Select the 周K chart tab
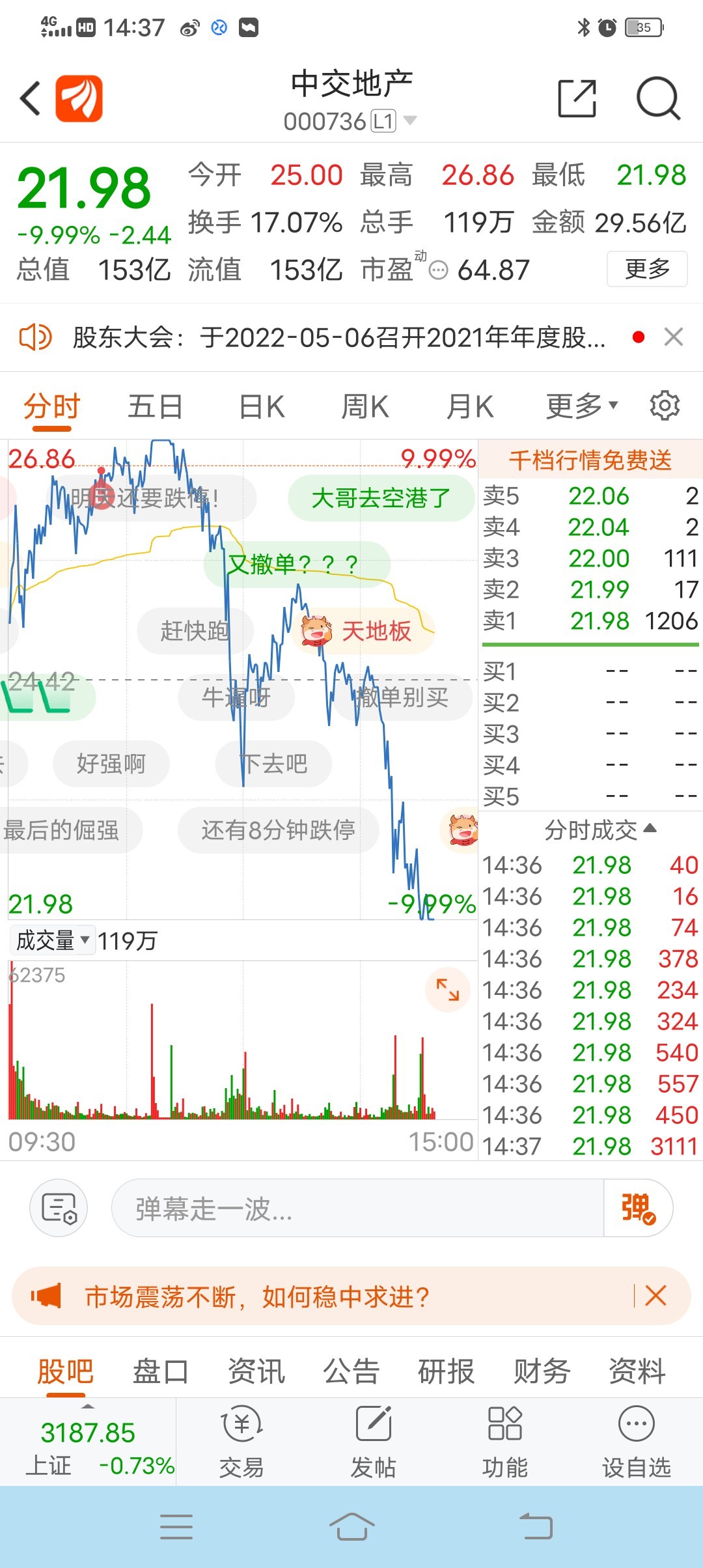 [x=365, y=406]
